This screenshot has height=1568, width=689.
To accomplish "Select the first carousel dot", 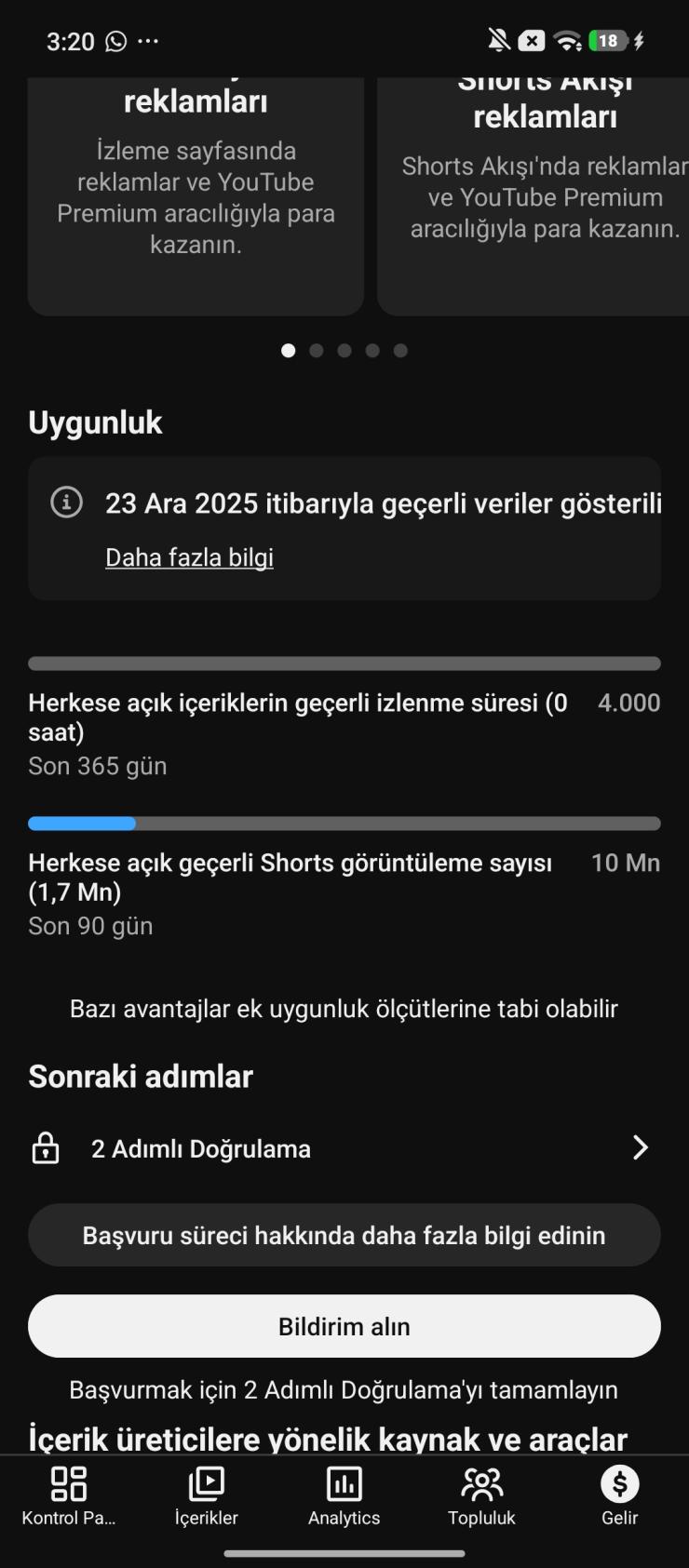I will 289,351.
